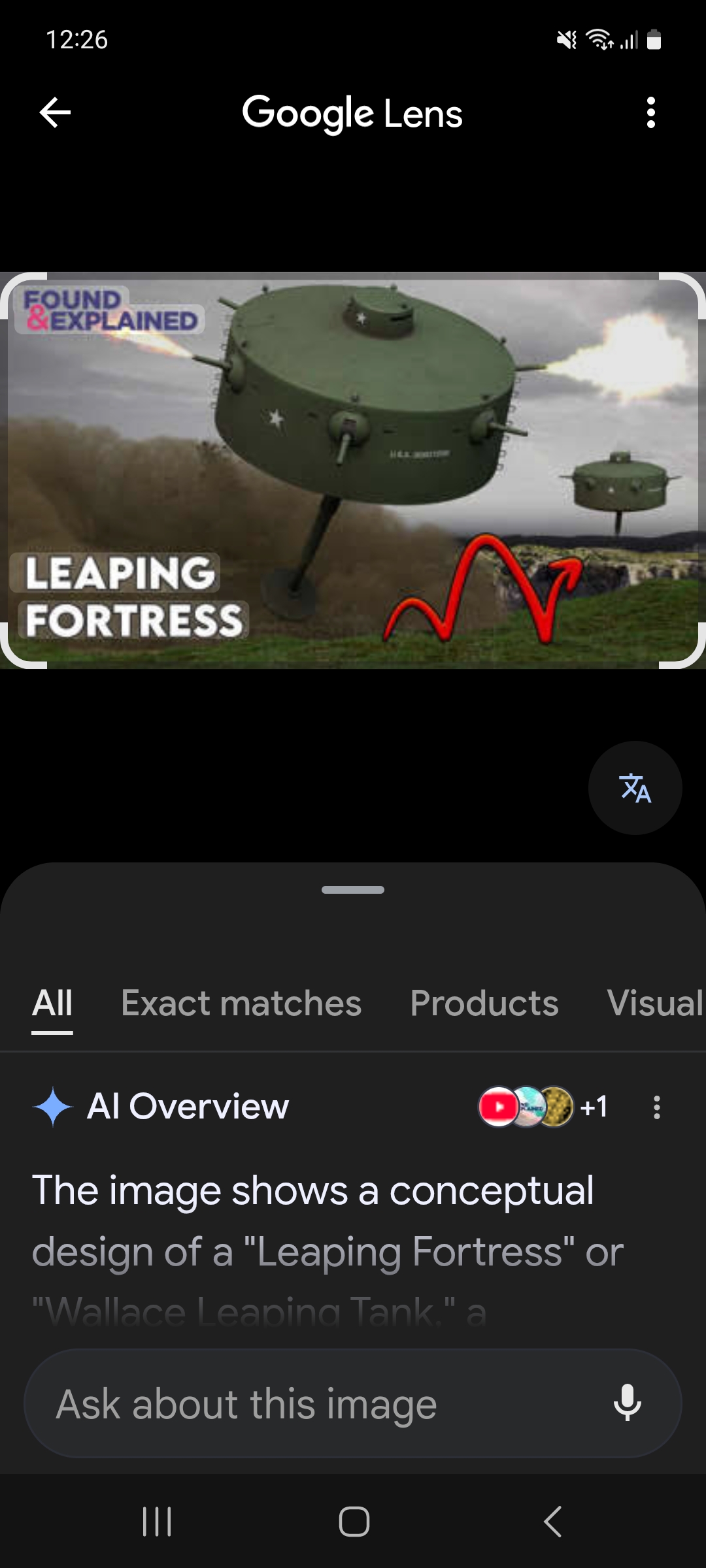This screenshot has width=706, height=1568.
Task: Select the Visual tab
Action: coord(654,1004)
